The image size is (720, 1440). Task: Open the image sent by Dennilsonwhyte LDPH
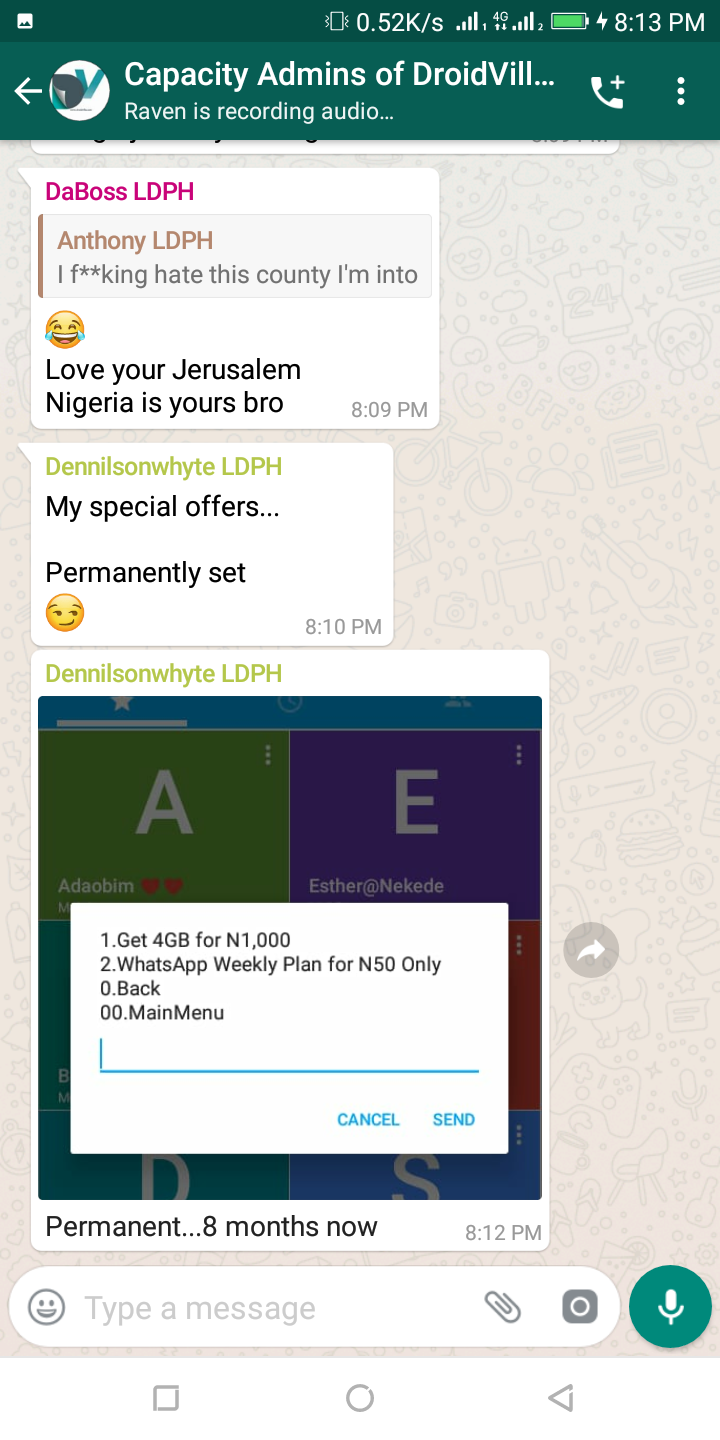click(290, 948)
